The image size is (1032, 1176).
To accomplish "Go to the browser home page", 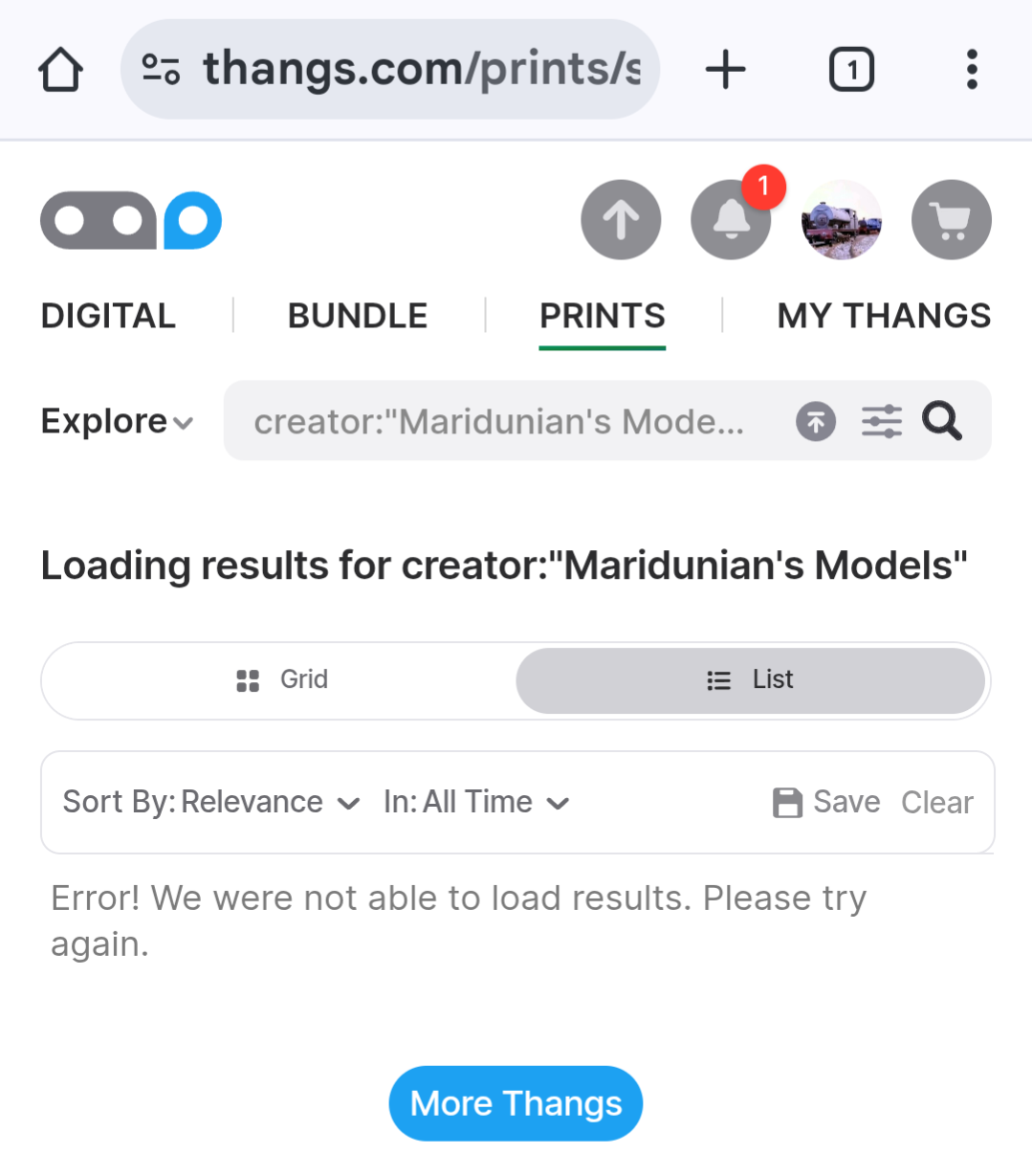I will point(61,70).
